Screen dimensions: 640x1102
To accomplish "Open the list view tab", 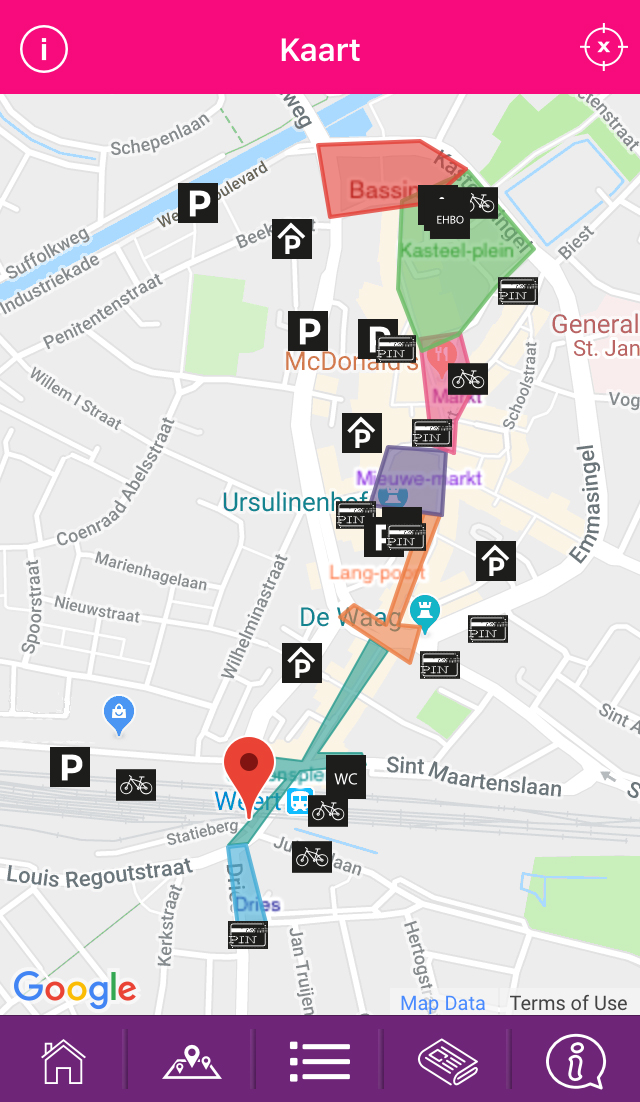I will (320, 1060).
